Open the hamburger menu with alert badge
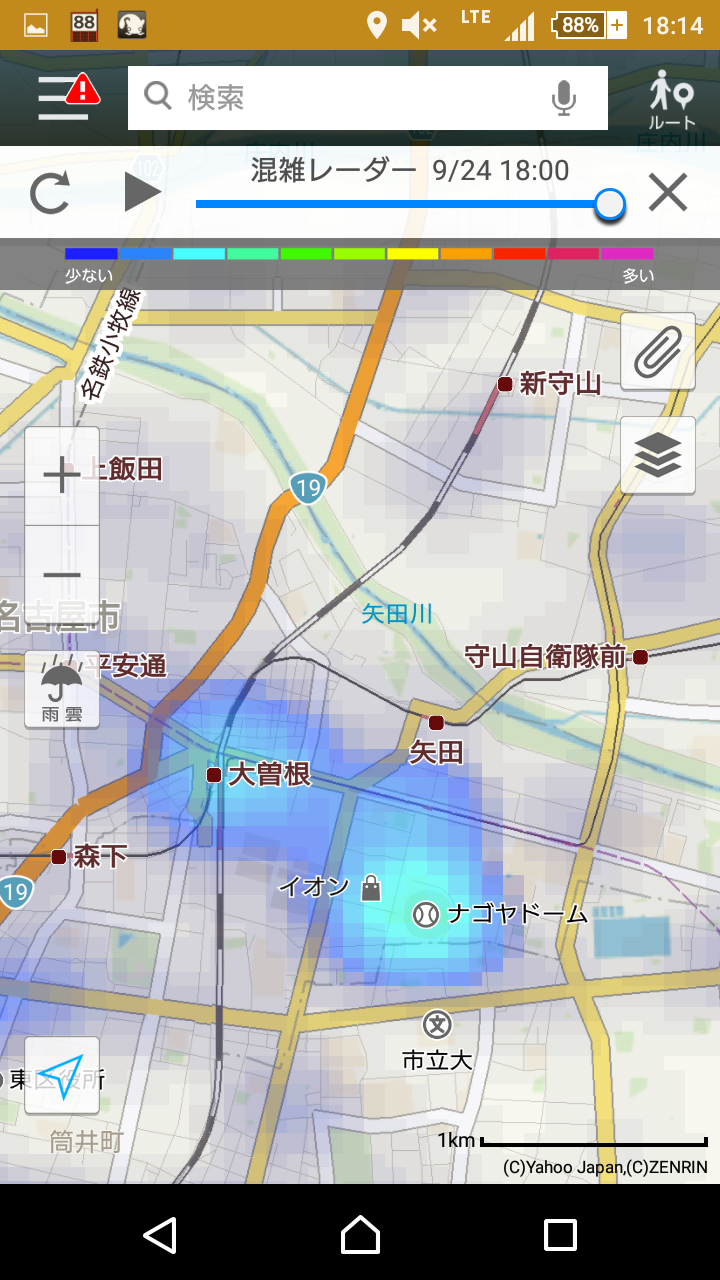This screenshot has height=1280, width=720. point(66,97)
